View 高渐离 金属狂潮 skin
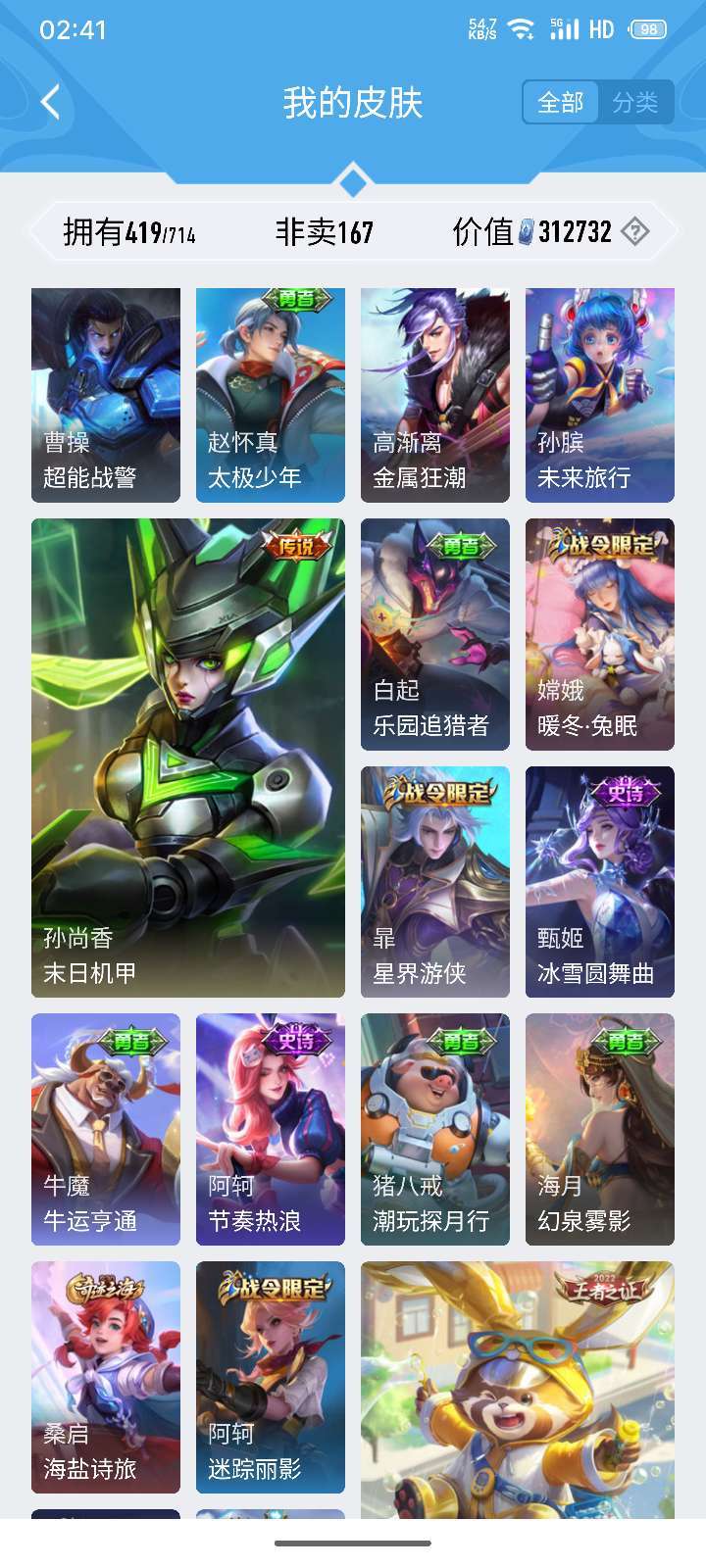Image resolution: width=706 pixels, height=1568 pixels. (435, 395)
